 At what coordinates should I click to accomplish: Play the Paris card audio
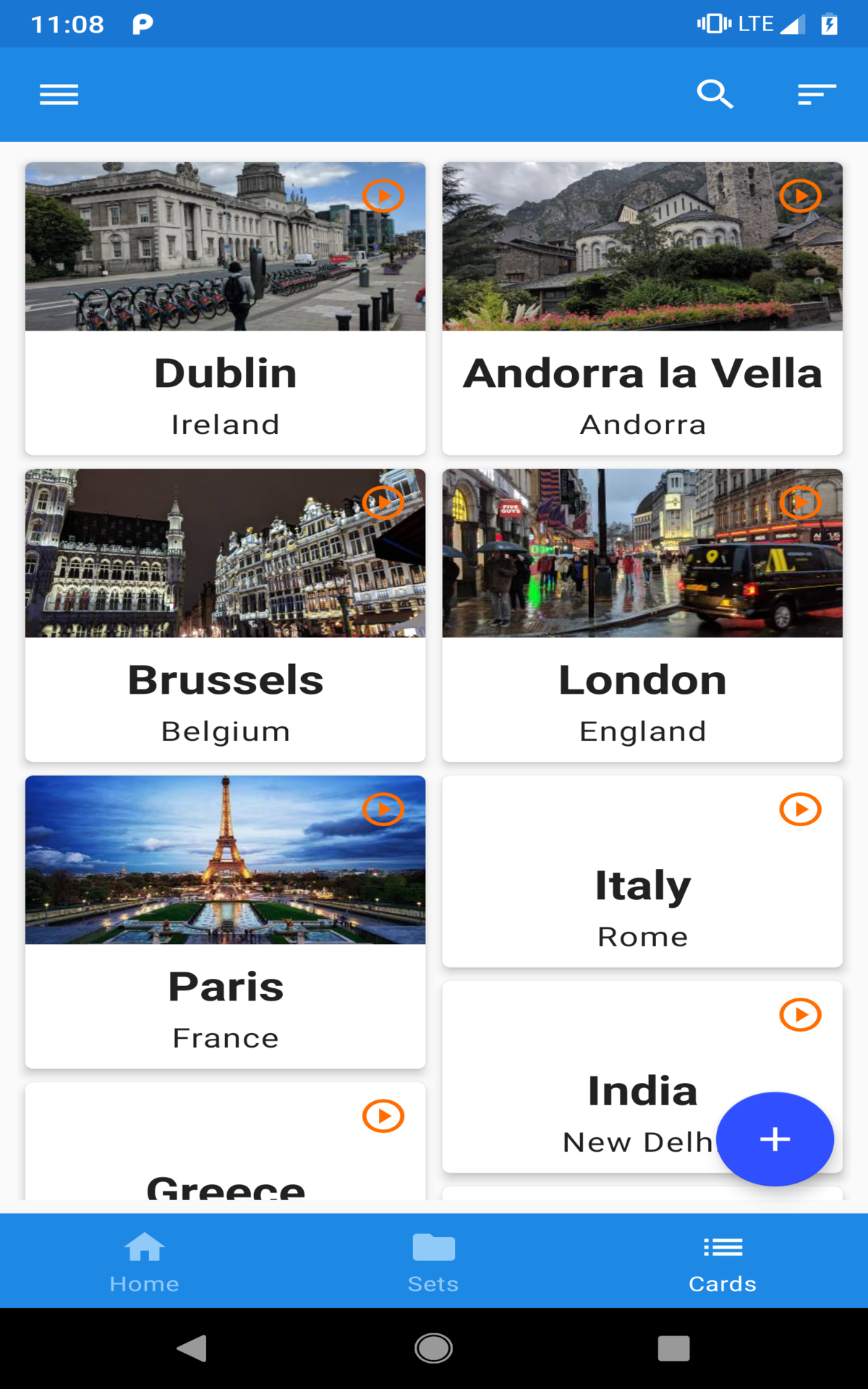coord(383,810)
